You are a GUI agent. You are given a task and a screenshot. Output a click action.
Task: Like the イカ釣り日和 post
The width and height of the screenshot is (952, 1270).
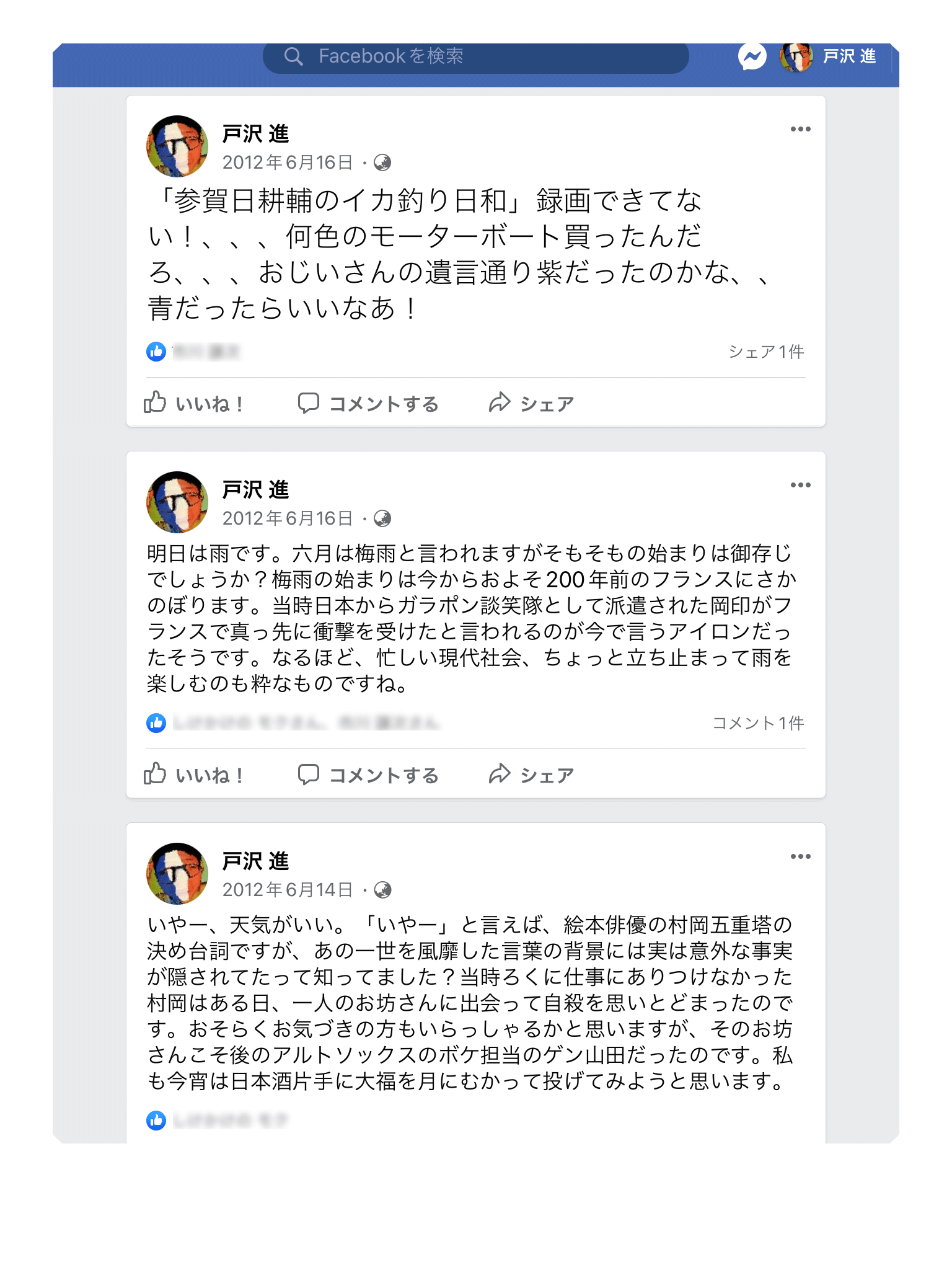[x=195, y=404]
